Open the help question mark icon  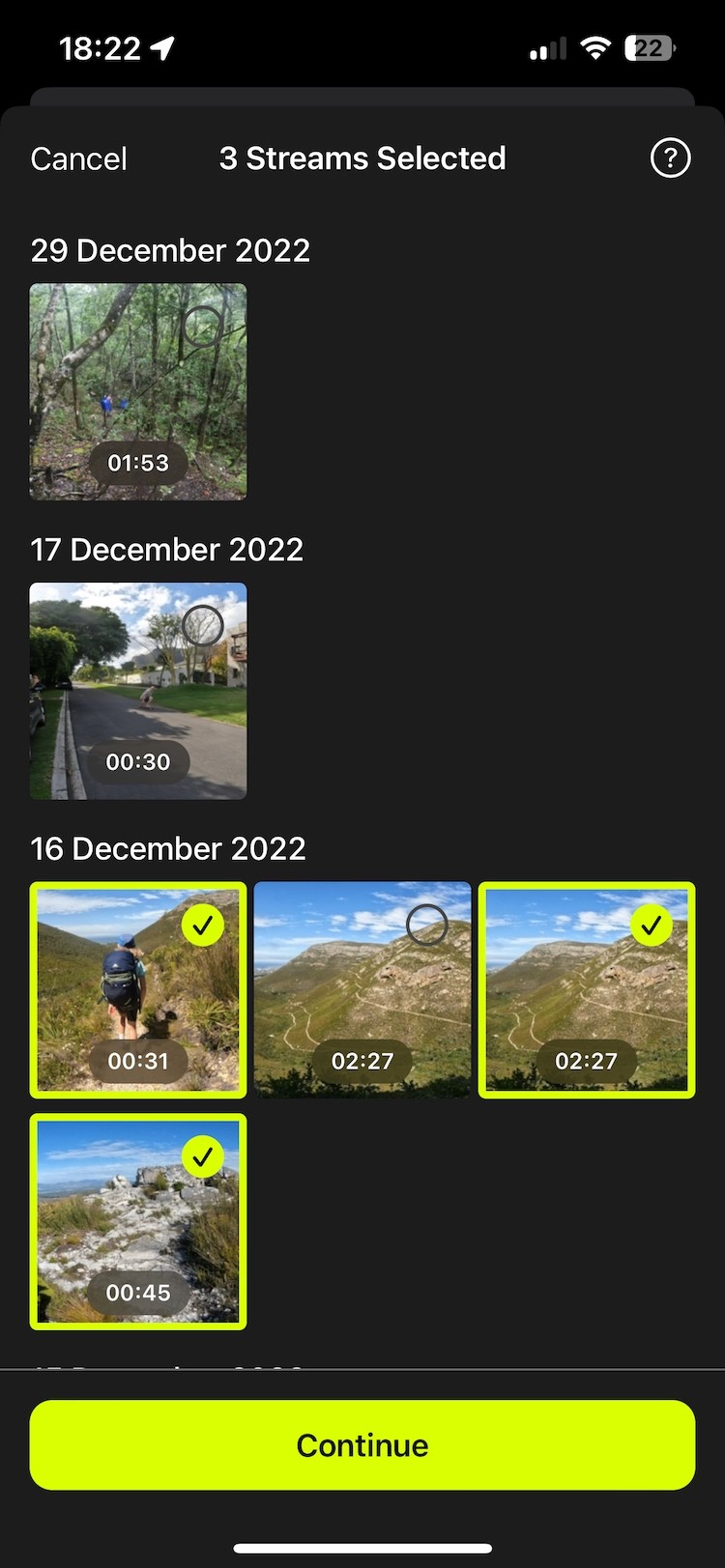[x=670, y=157]
